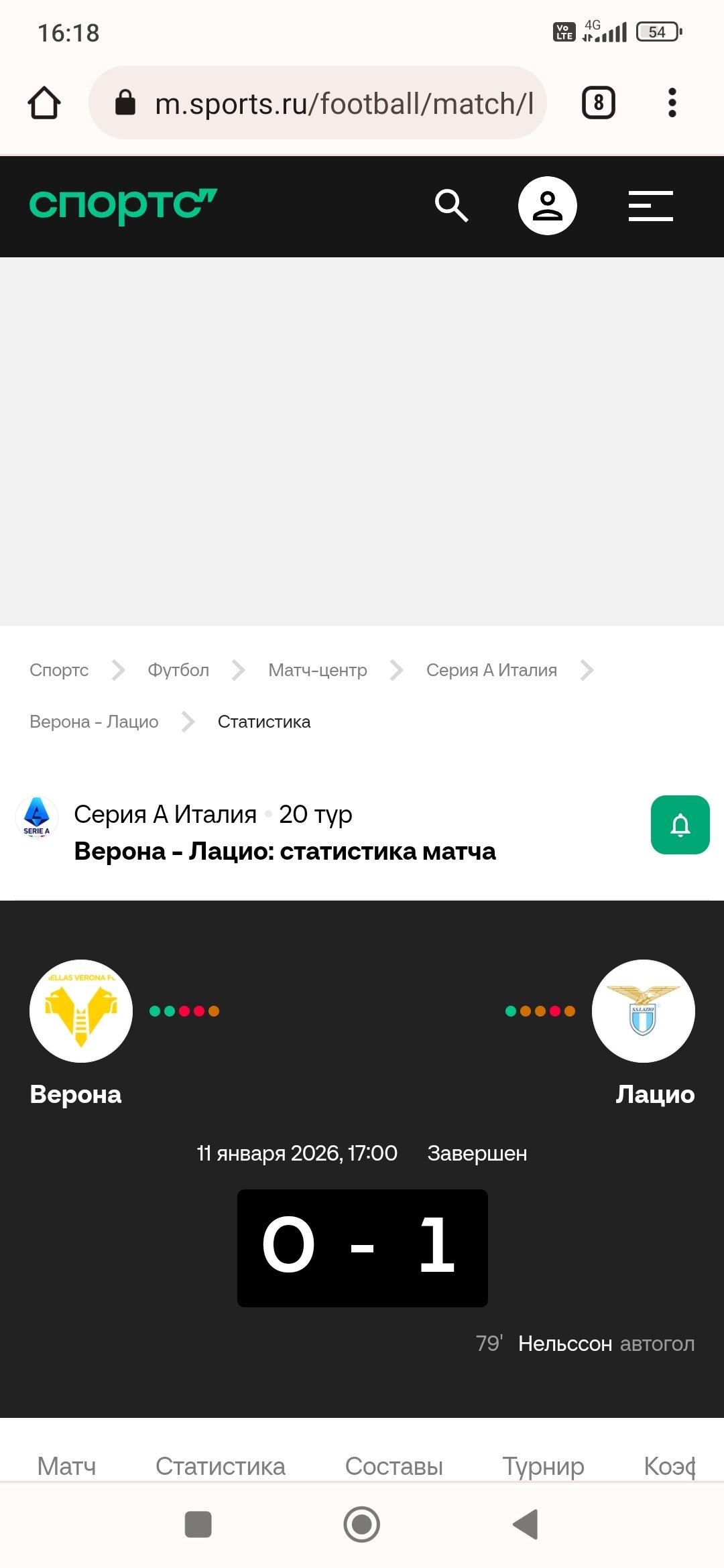Open the browser tab switcher
The image size is (724, 1568).
[x=598, y=103]
